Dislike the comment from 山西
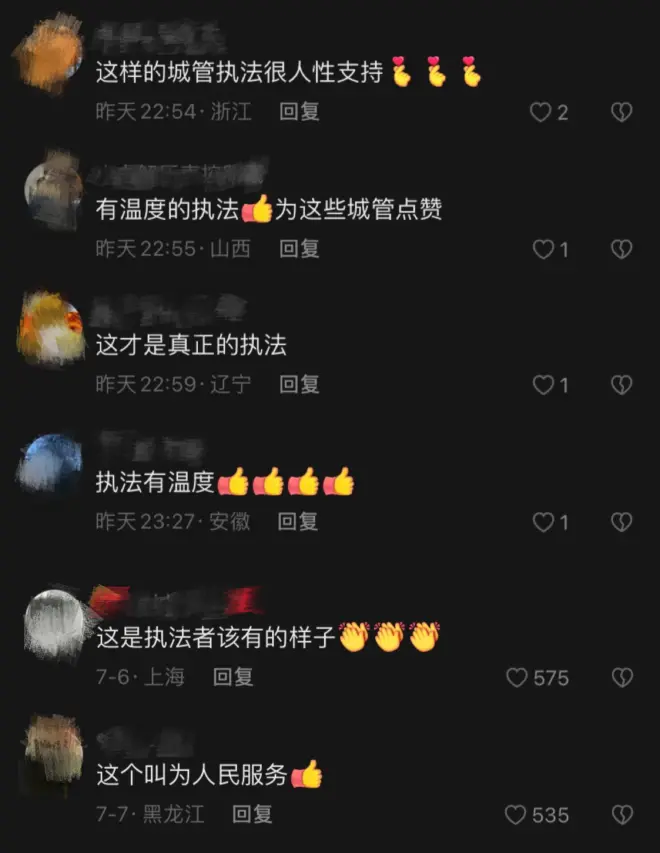660x853 pixels. click(622, 249)
